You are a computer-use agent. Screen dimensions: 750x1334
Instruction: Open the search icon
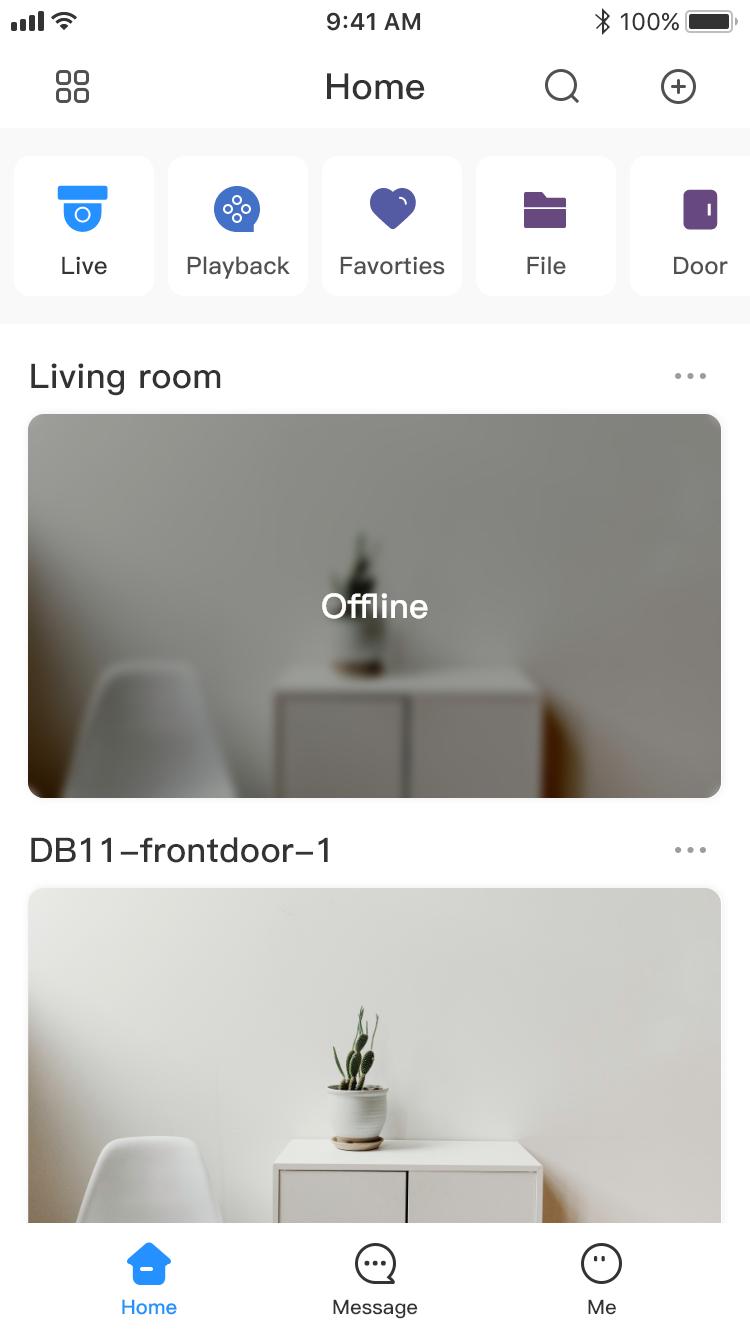click(x=562, y=87)
